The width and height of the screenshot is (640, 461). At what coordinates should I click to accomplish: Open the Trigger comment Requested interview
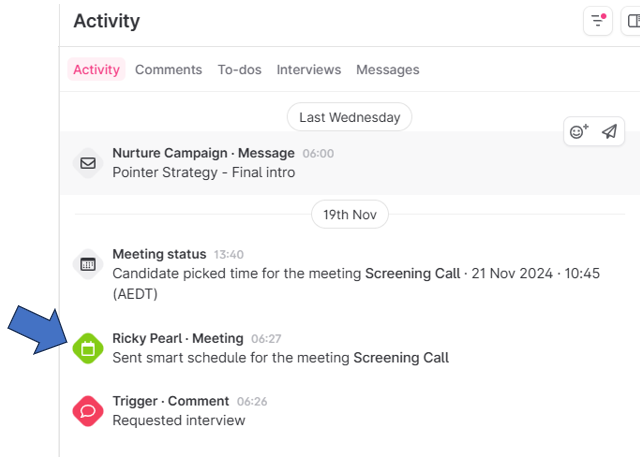tap(179, 411)
